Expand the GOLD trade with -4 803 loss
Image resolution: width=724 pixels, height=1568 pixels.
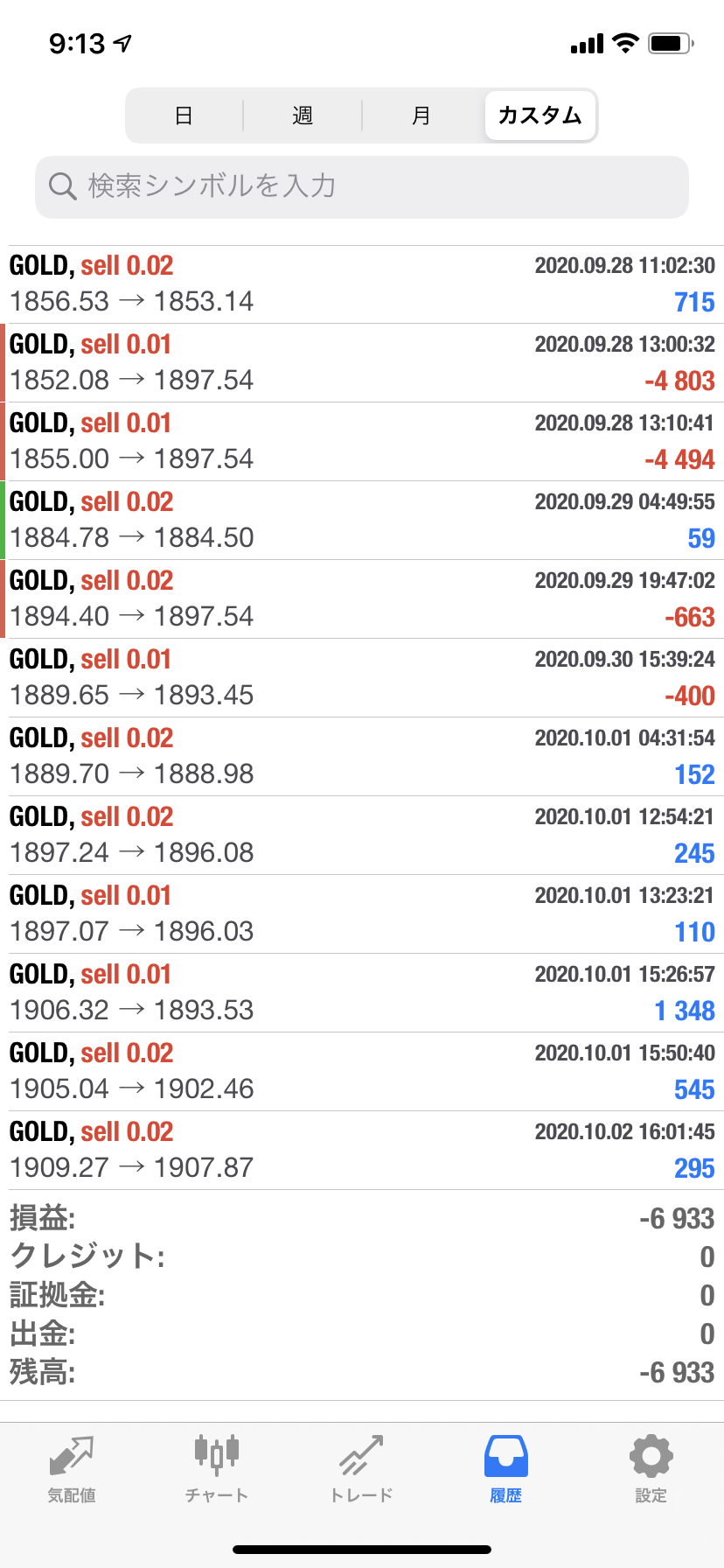pos(362,363)
